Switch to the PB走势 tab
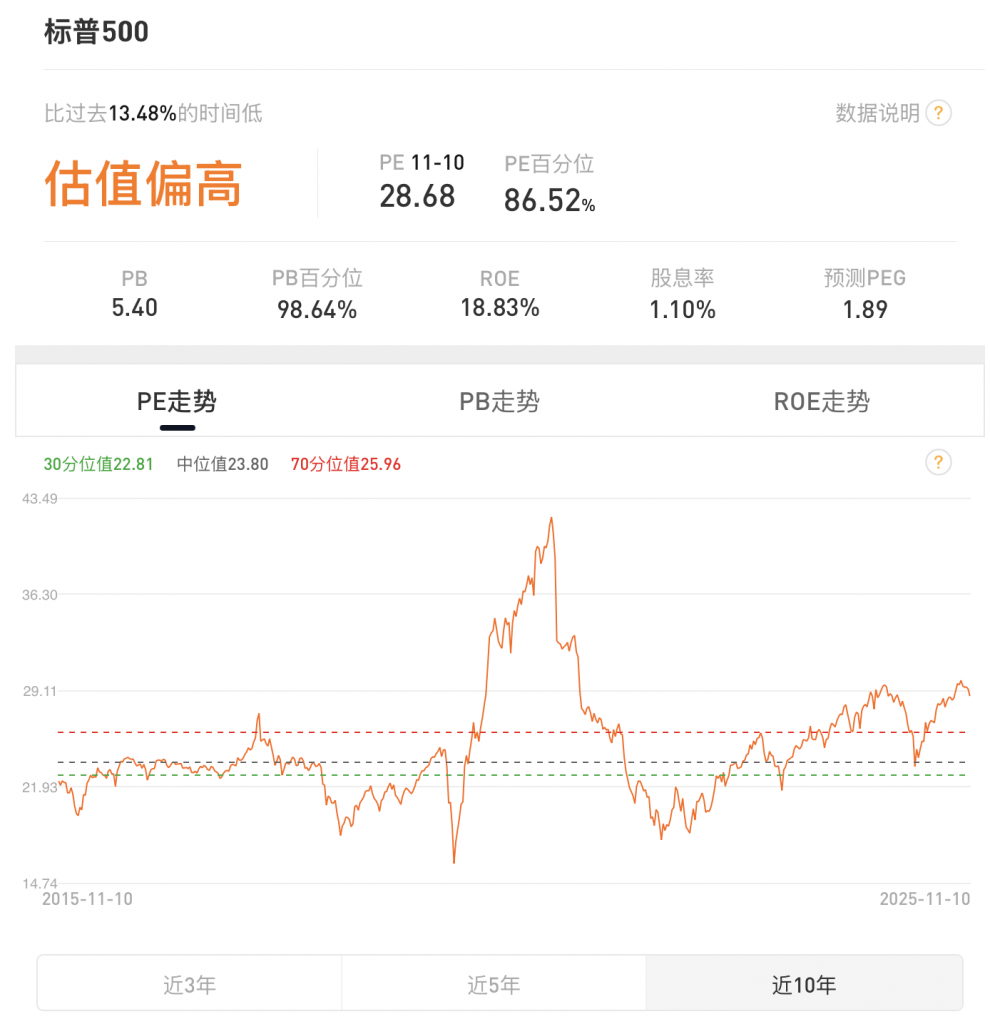This screenshot has width=990, height=1024. point(499,402)
